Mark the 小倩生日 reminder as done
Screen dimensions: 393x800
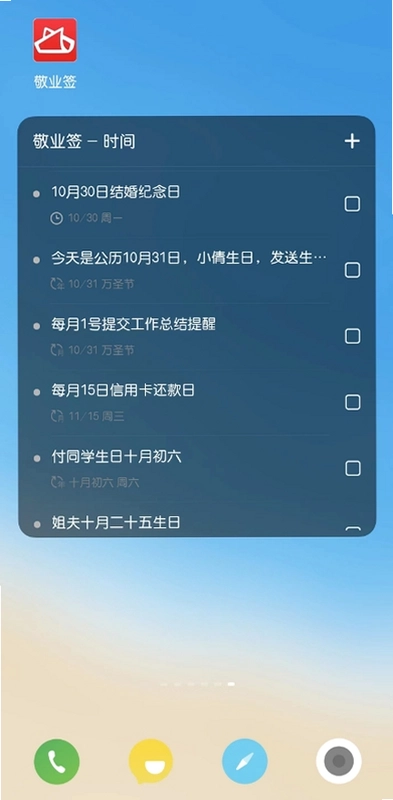click(352, 270)
